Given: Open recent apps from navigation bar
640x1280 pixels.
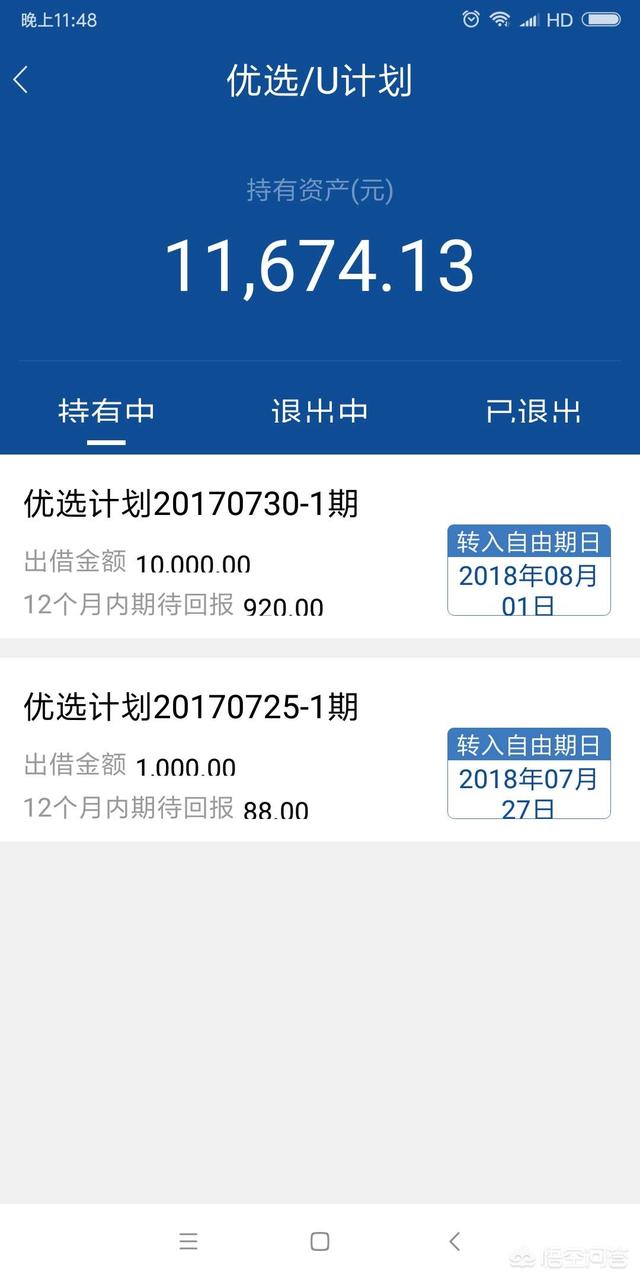Looking at the screenshot, I should point(188,1241).
